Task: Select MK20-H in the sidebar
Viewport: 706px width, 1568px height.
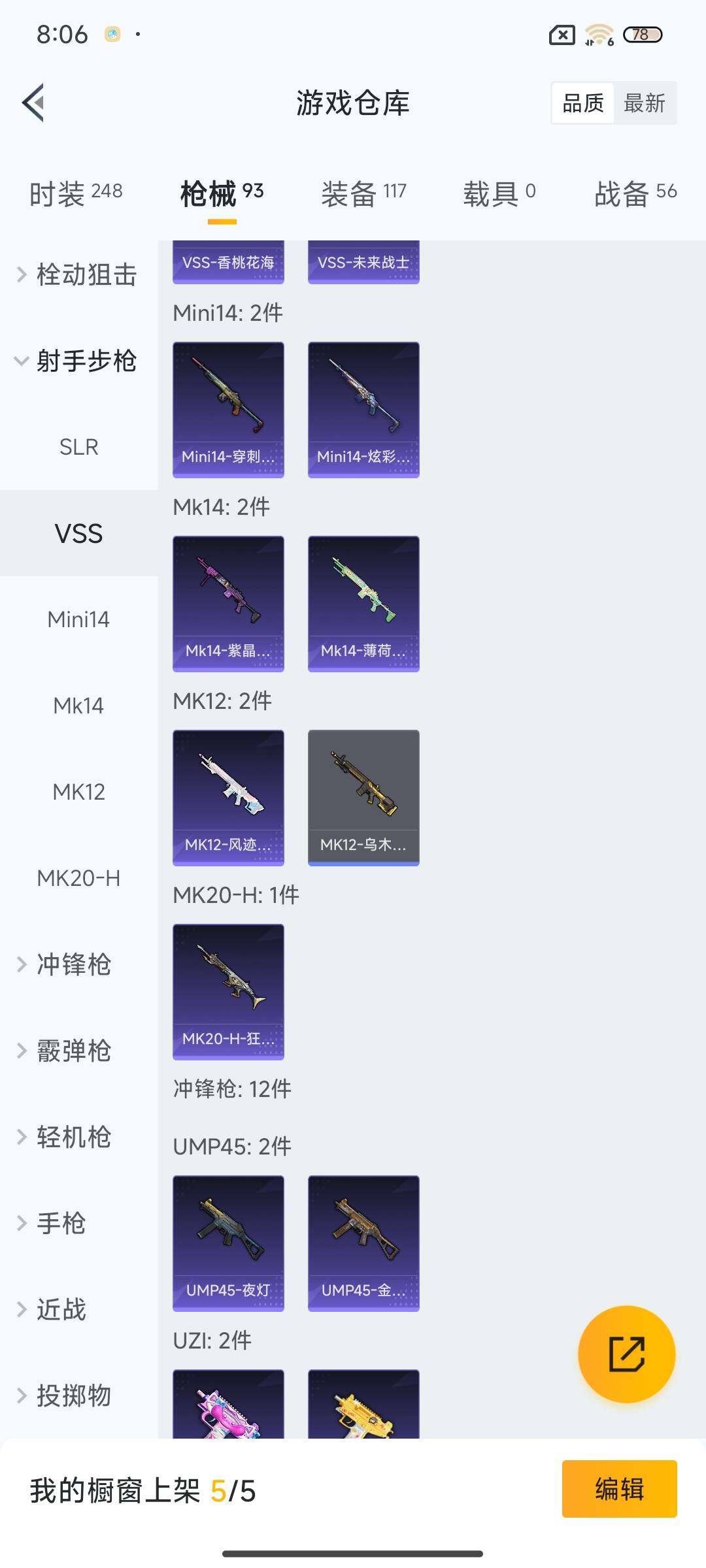Action: click(x=79, y=879)
